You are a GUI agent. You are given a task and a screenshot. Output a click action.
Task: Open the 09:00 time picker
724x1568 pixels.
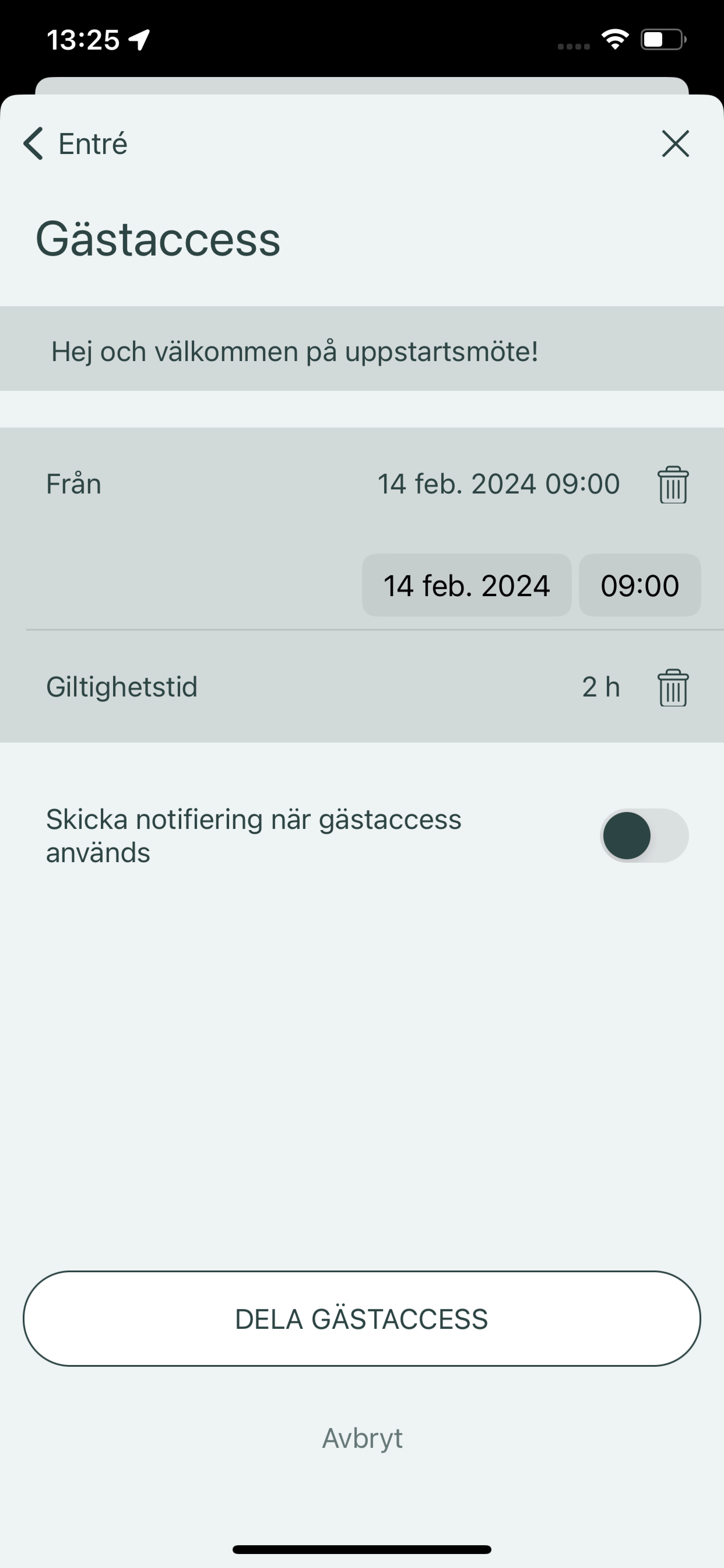coord(639,586)
